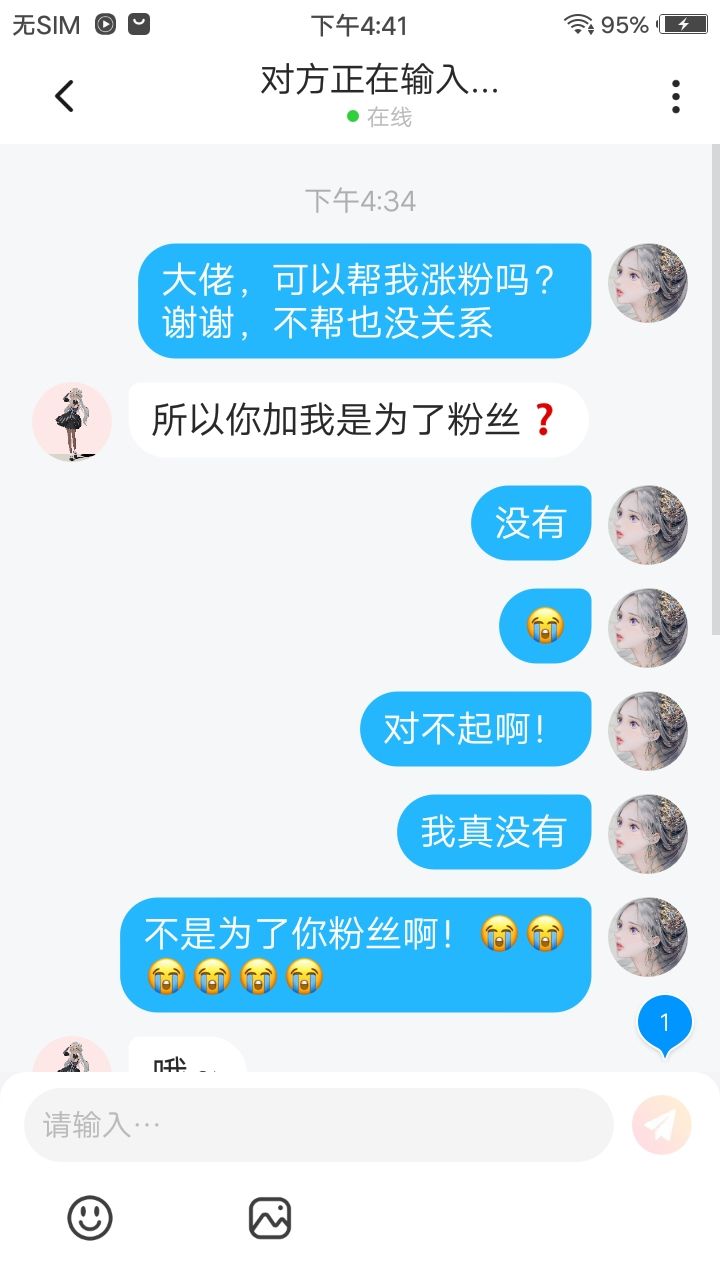Open the emoji picker

[x=90, y=1218]
